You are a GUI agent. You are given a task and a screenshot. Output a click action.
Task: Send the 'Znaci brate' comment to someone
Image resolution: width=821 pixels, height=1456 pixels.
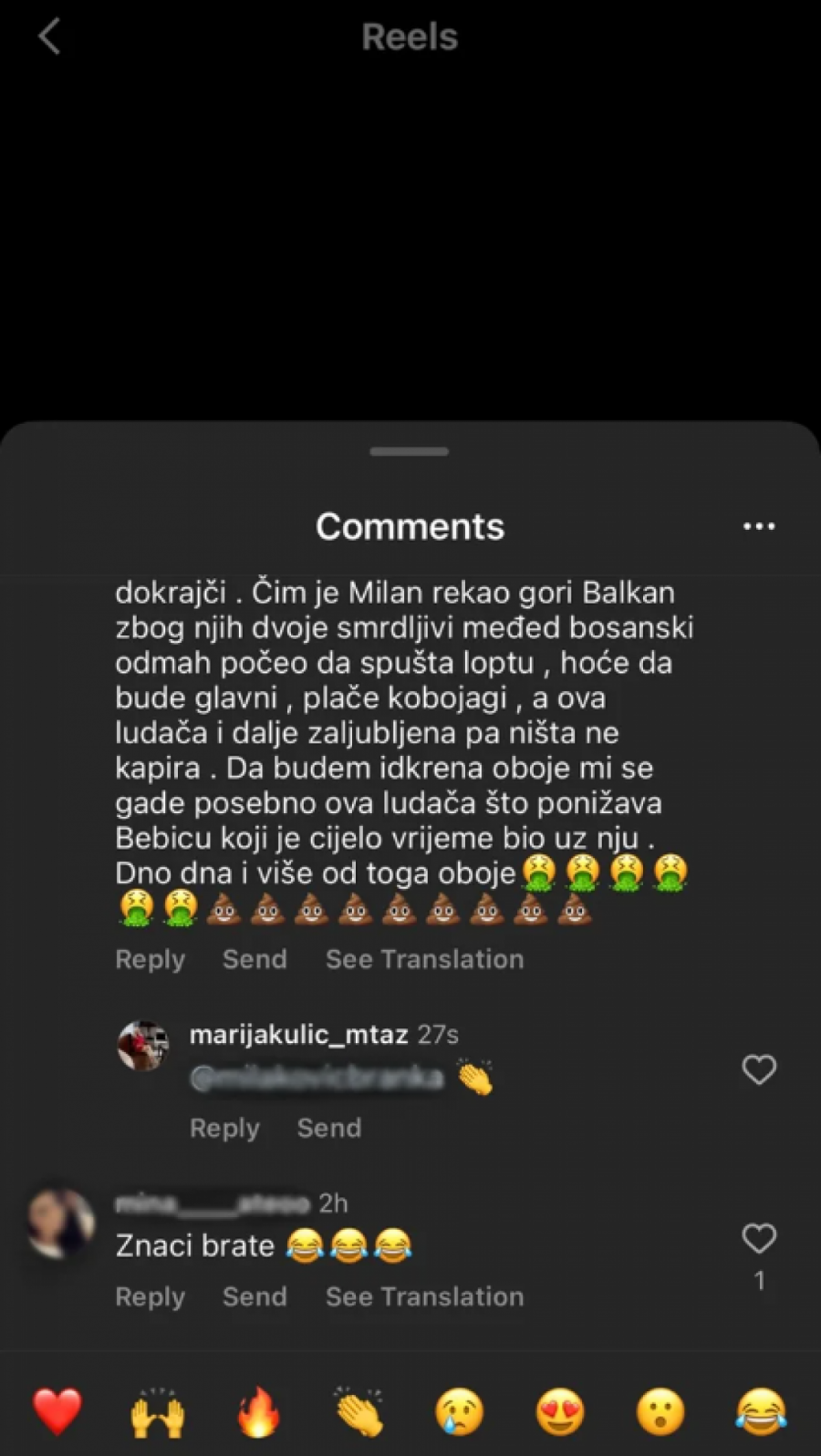254,1296
